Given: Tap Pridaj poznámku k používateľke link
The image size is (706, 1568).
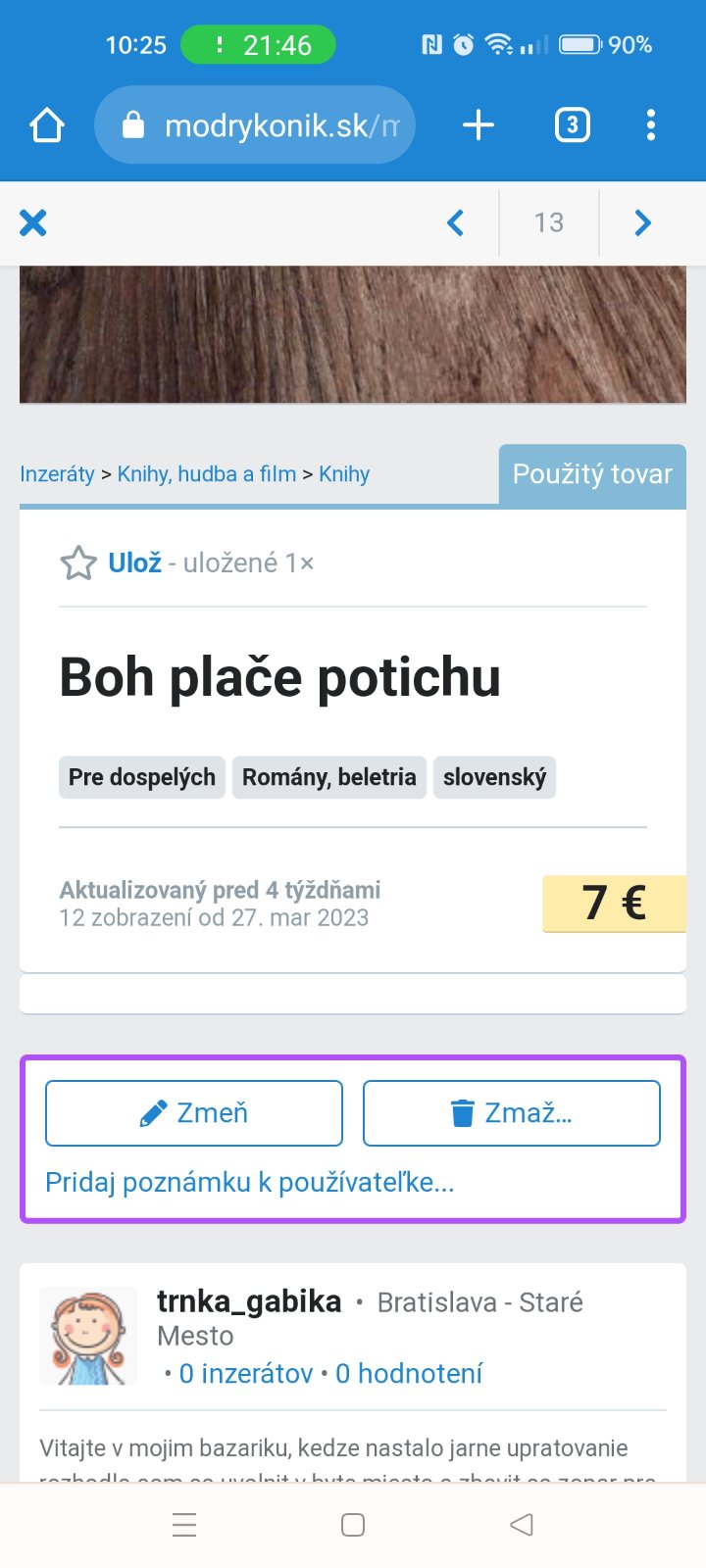Looking at the screenshot, I should click(249, 1183).
